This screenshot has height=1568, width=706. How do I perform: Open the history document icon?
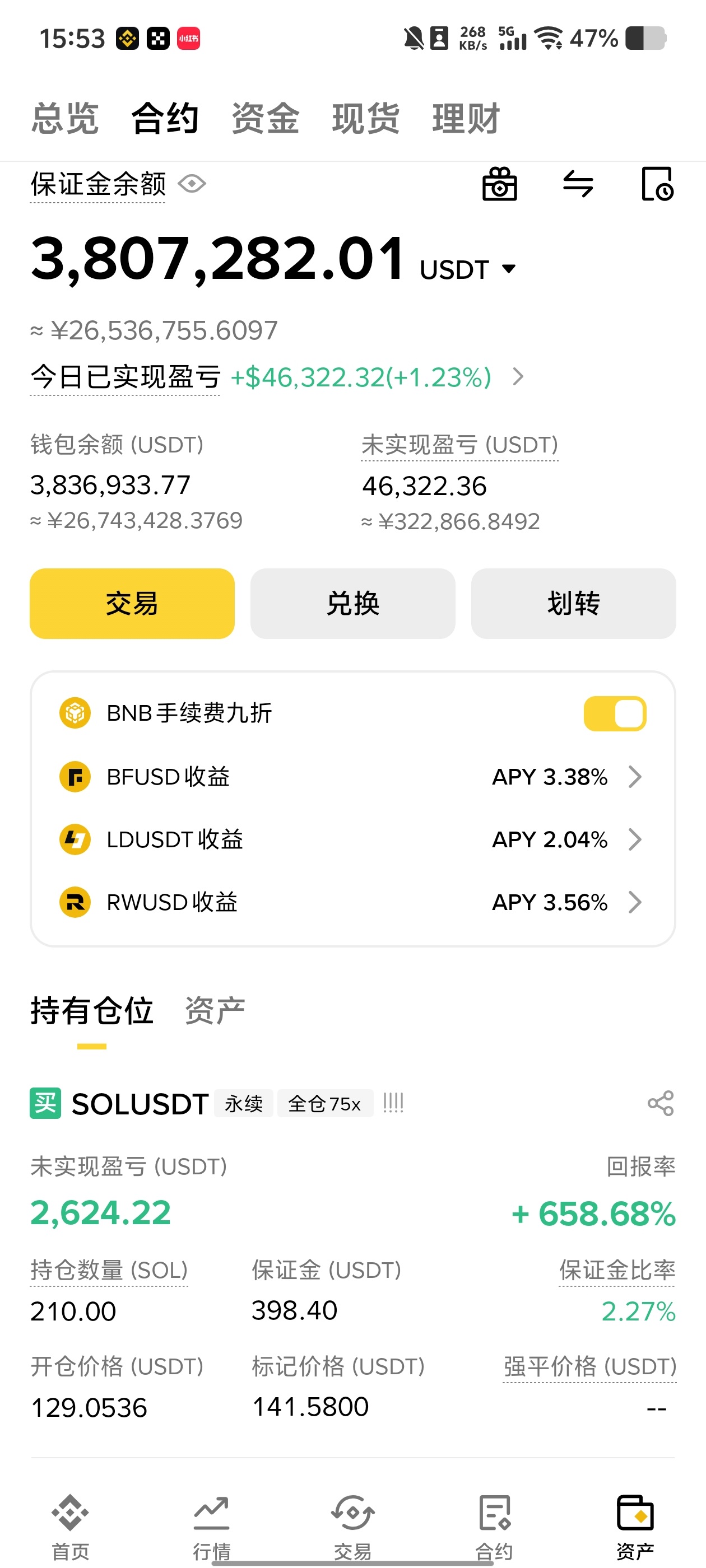click(x=657, y=184)
